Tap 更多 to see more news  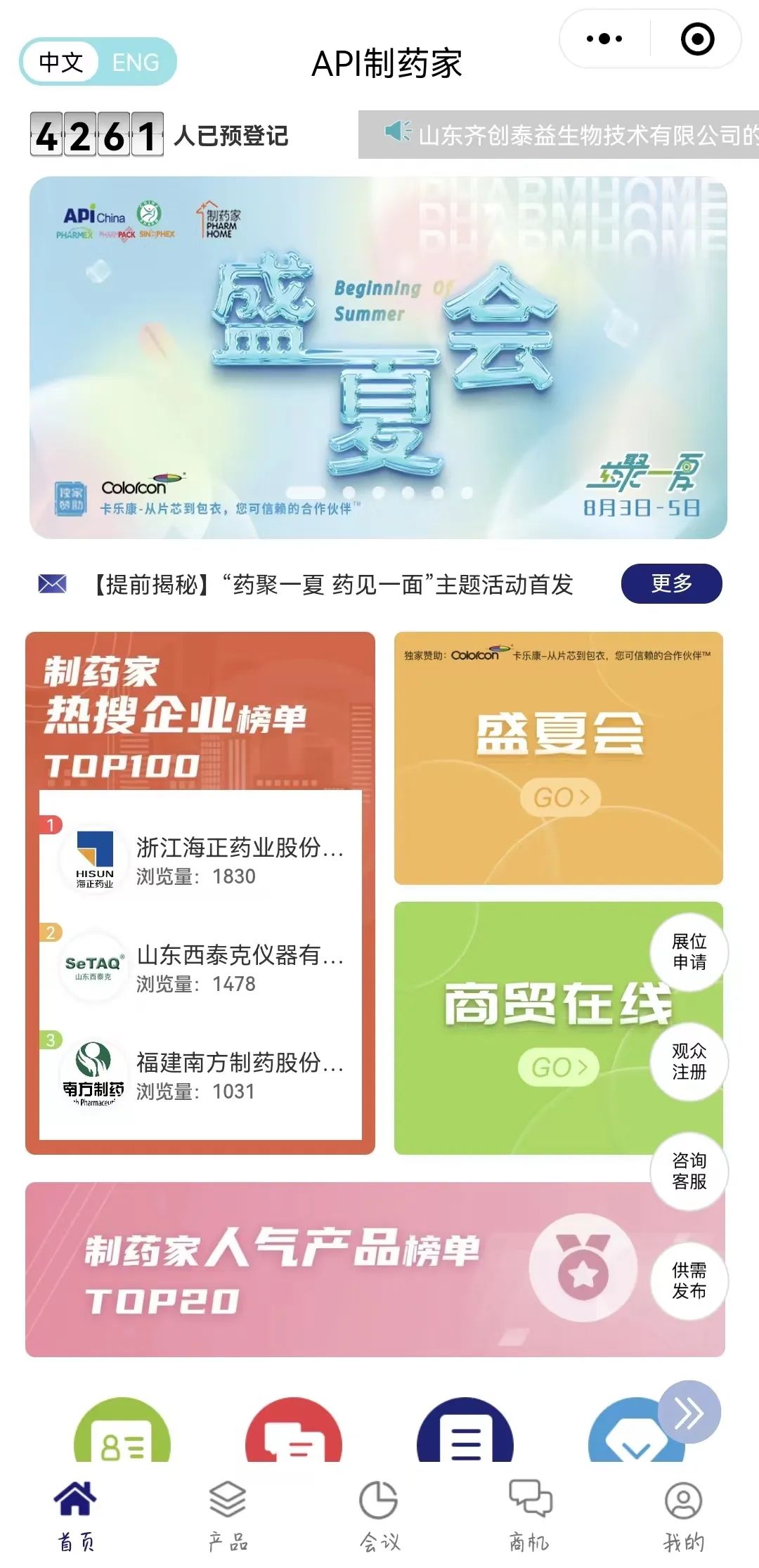tap(671, 583)
